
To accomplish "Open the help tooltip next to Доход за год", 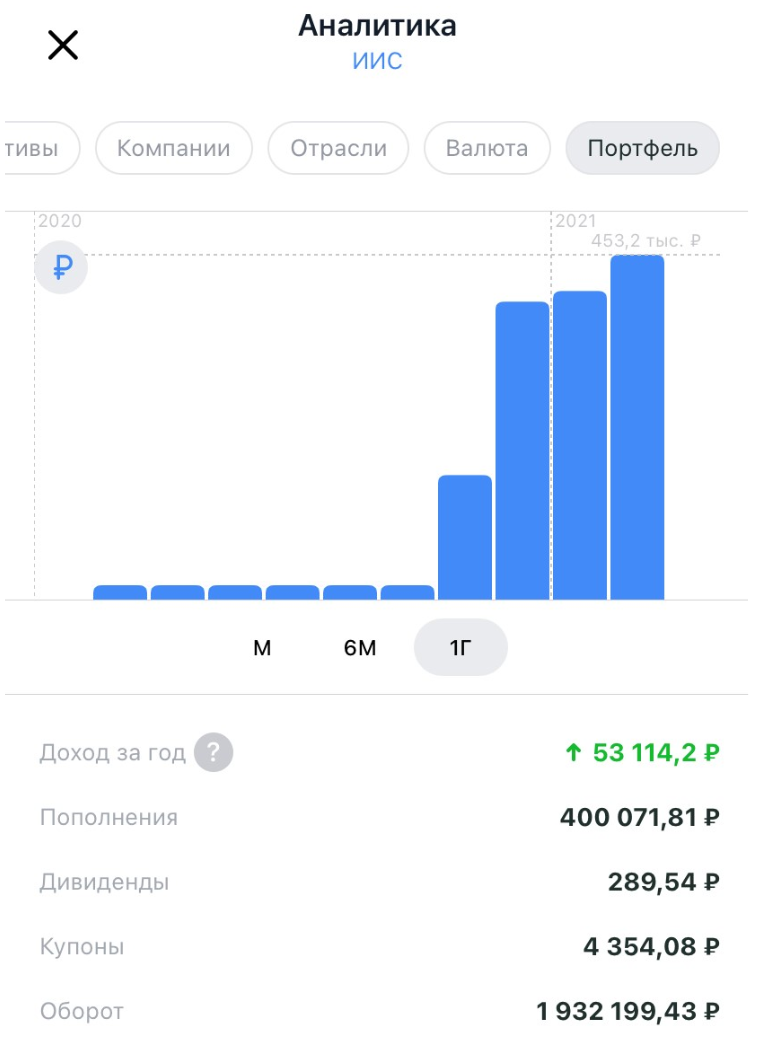I will coord(215,751).
